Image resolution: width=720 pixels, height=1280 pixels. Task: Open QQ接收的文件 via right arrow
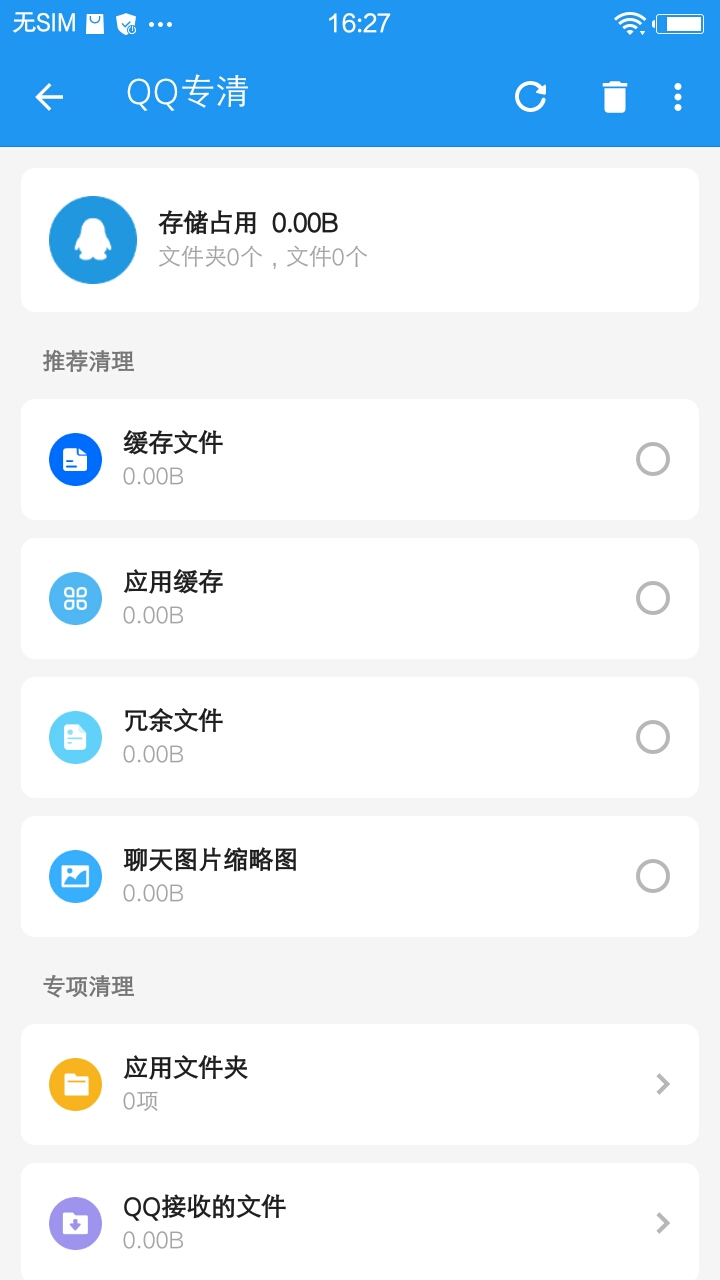(x=662, y=1223)
